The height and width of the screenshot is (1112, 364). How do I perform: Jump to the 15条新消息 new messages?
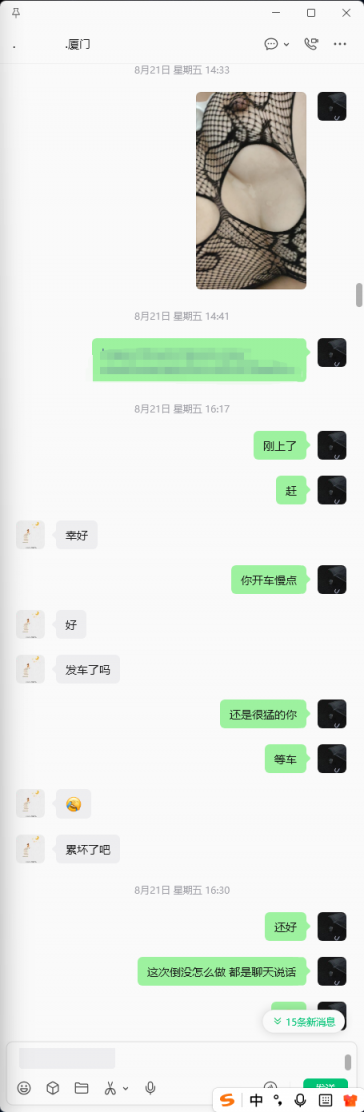(304, 1022)
